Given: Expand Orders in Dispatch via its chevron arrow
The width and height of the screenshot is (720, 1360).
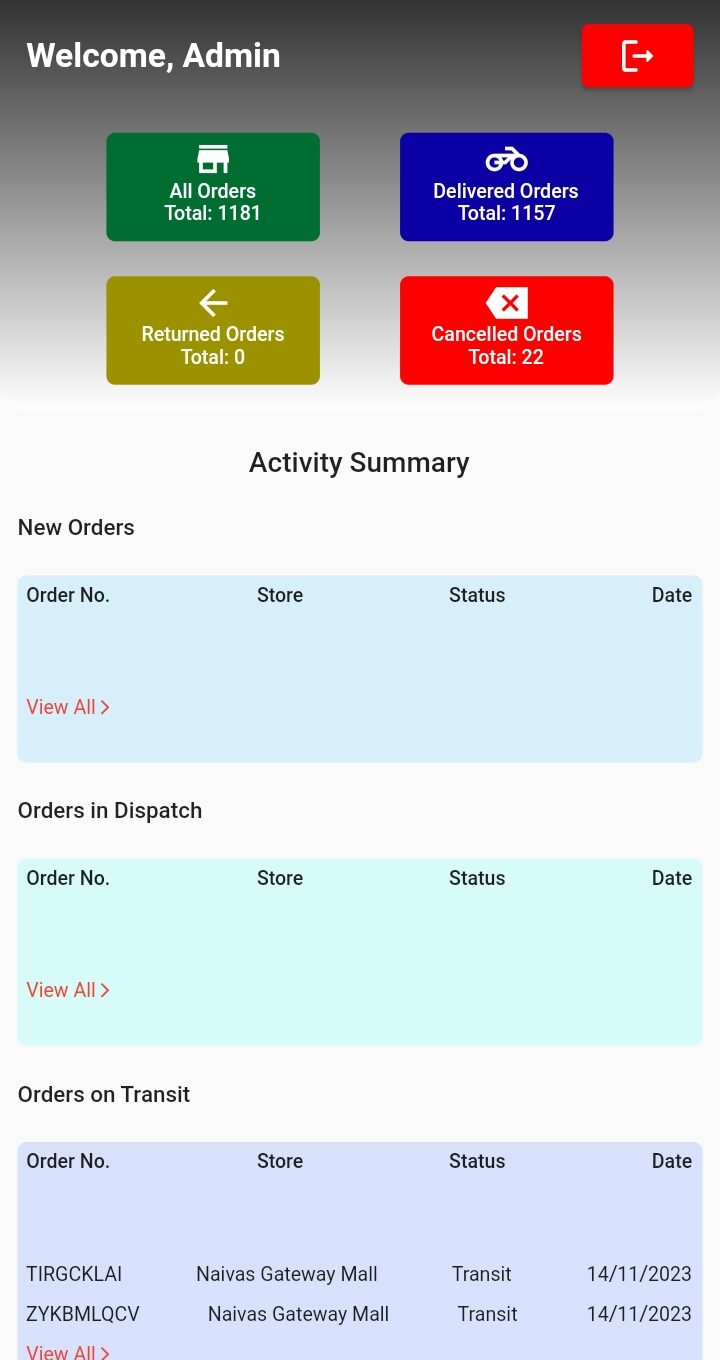Looking at the screenshot, I should tap(104, 990).
